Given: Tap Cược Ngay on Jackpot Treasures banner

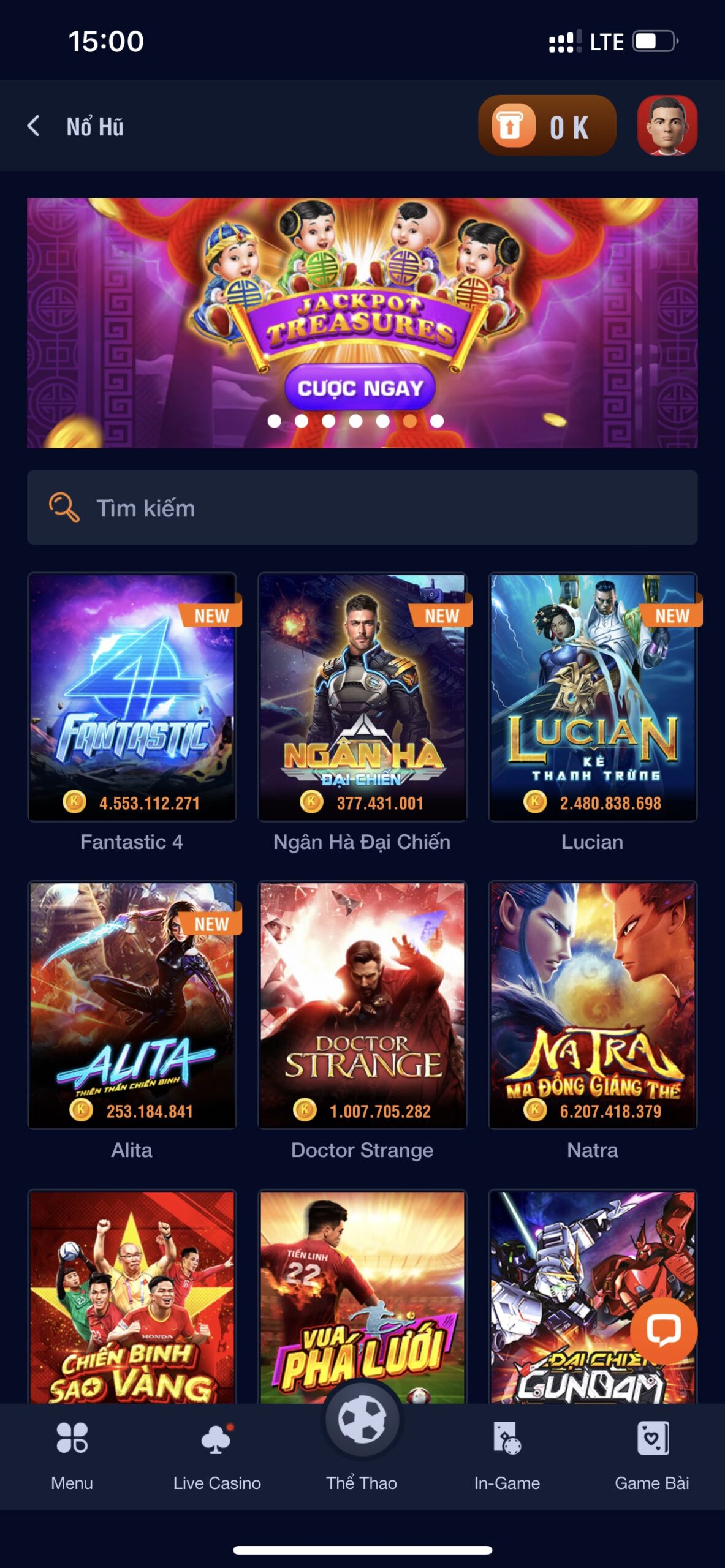Looking at the screenshot, I should [360, 387].
